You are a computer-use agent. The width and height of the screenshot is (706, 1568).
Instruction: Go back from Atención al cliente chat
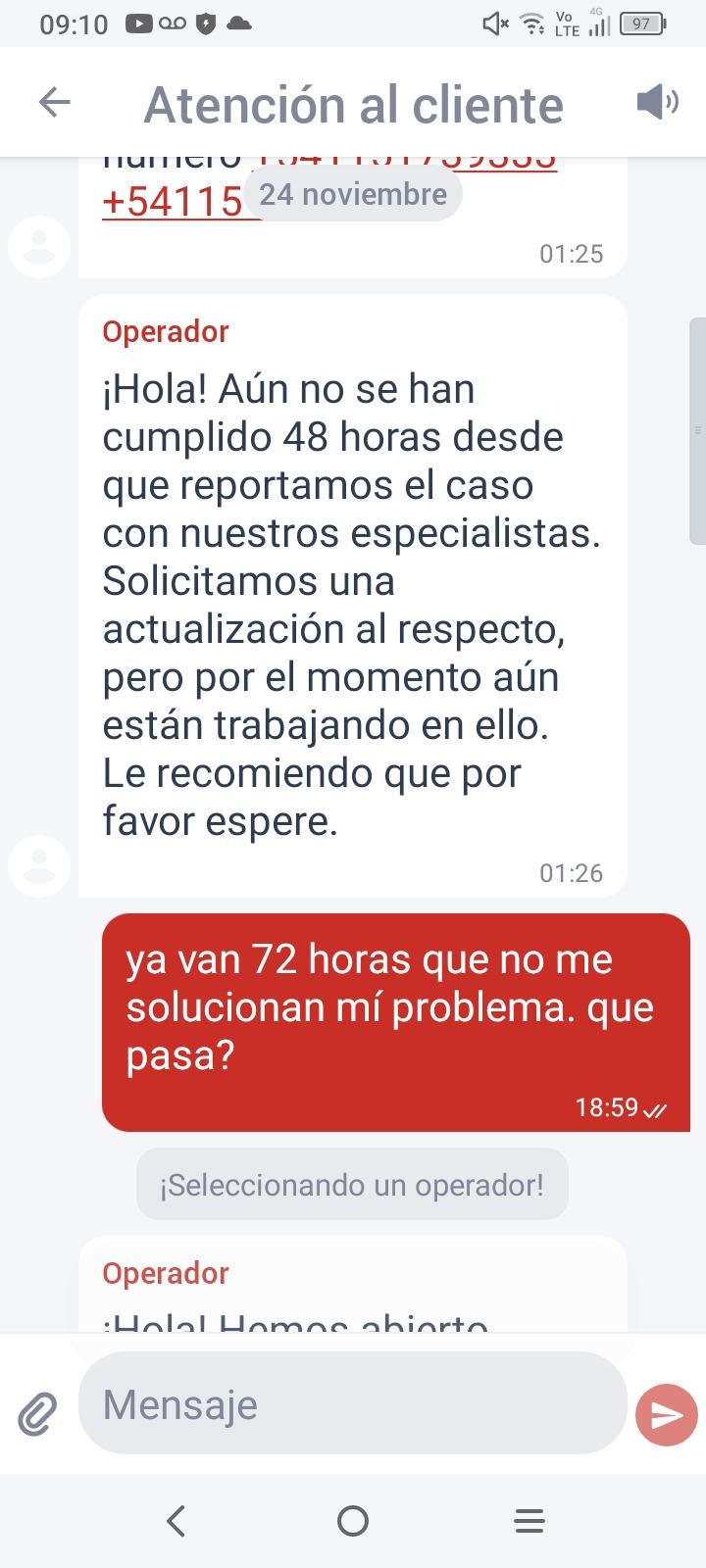coord(55,102)
